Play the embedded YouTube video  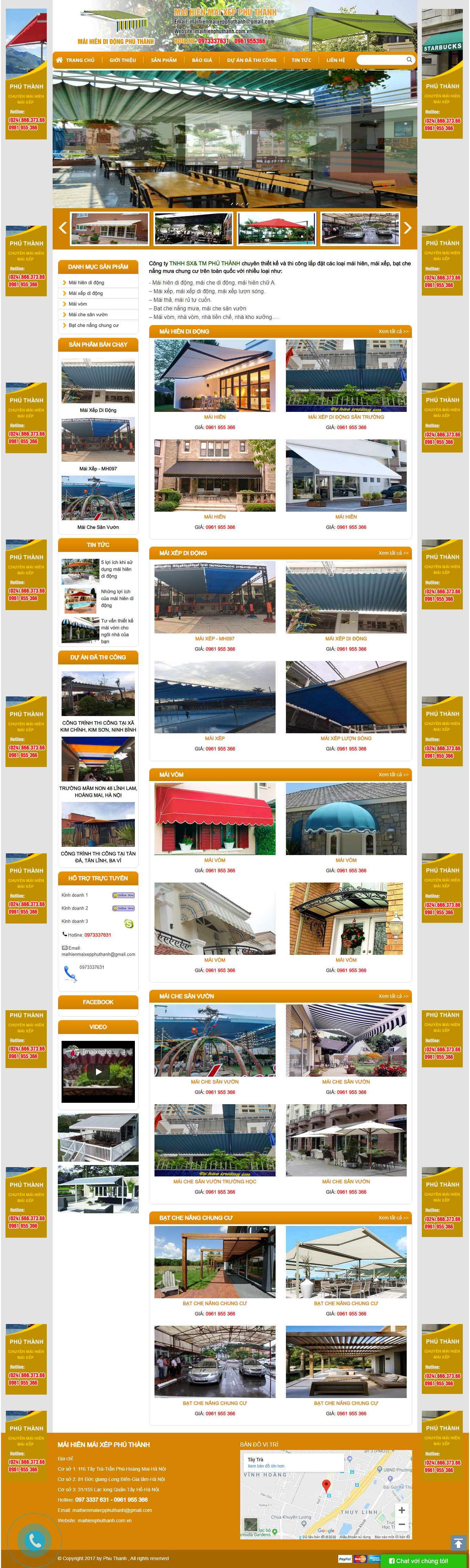coord(98,1071)
